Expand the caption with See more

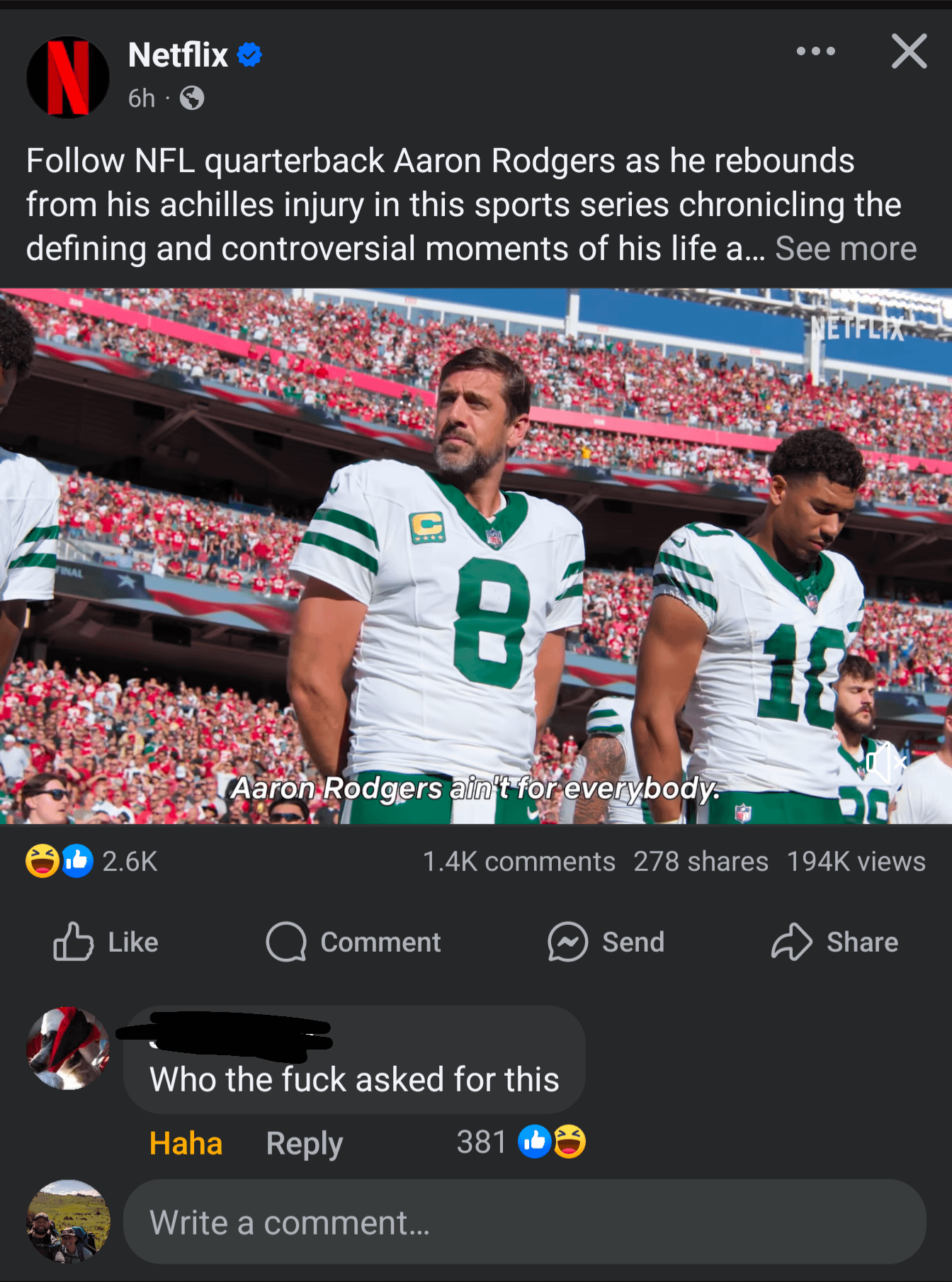point(845,249)
